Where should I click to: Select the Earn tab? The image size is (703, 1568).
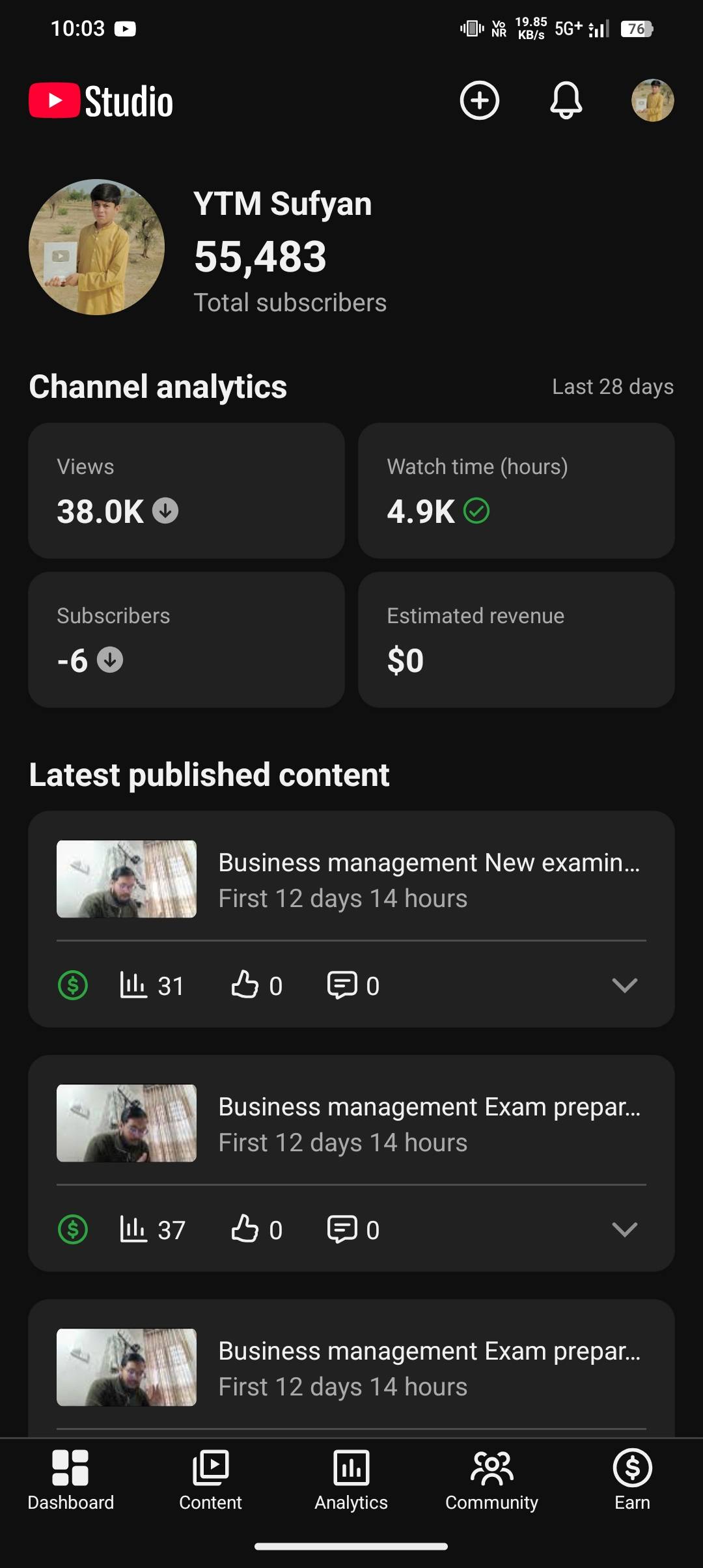tap(632, 1479)
